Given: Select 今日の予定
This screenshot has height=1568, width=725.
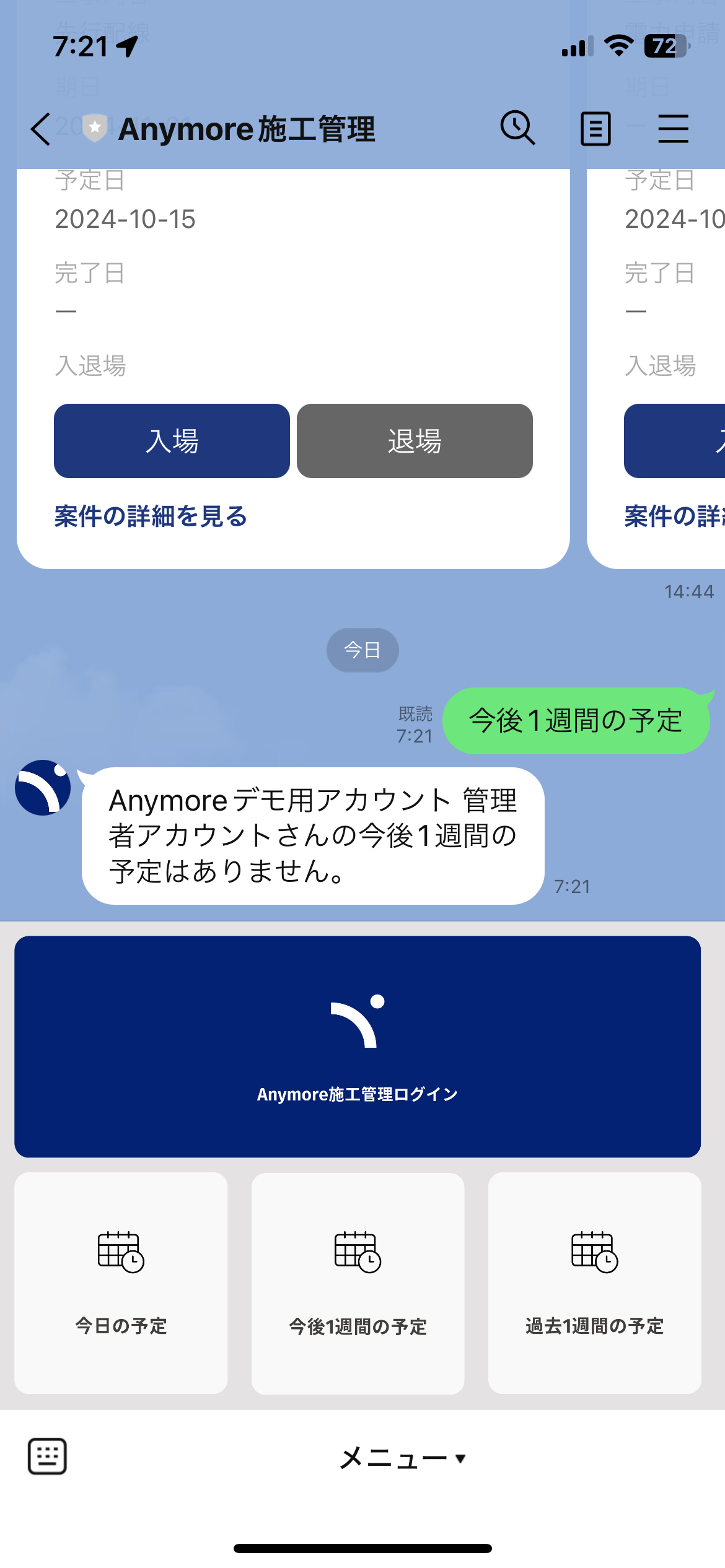Looking at the screenshot, I should tap(121, 1283).
